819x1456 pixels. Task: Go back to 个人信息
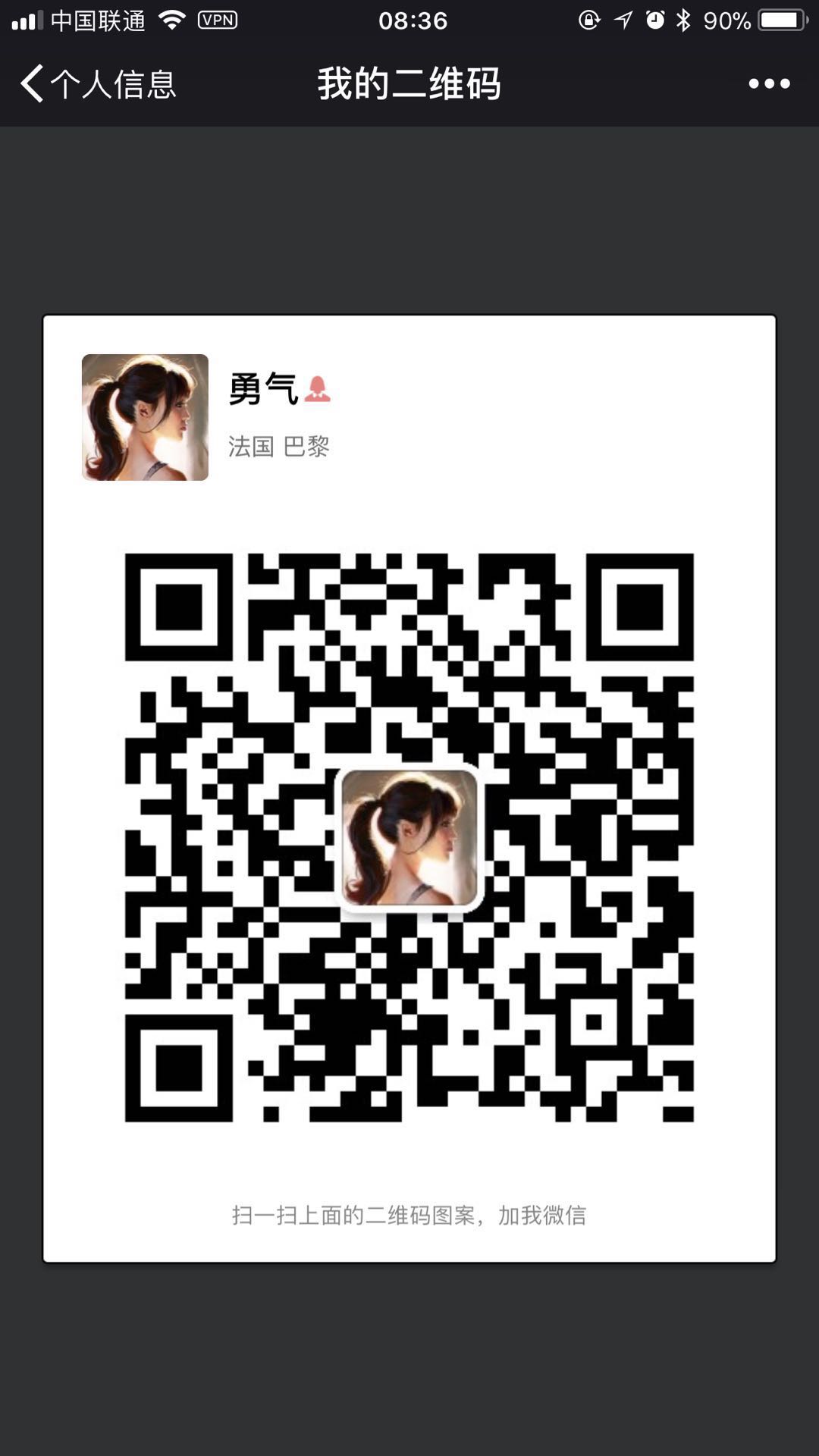point(97,83)
